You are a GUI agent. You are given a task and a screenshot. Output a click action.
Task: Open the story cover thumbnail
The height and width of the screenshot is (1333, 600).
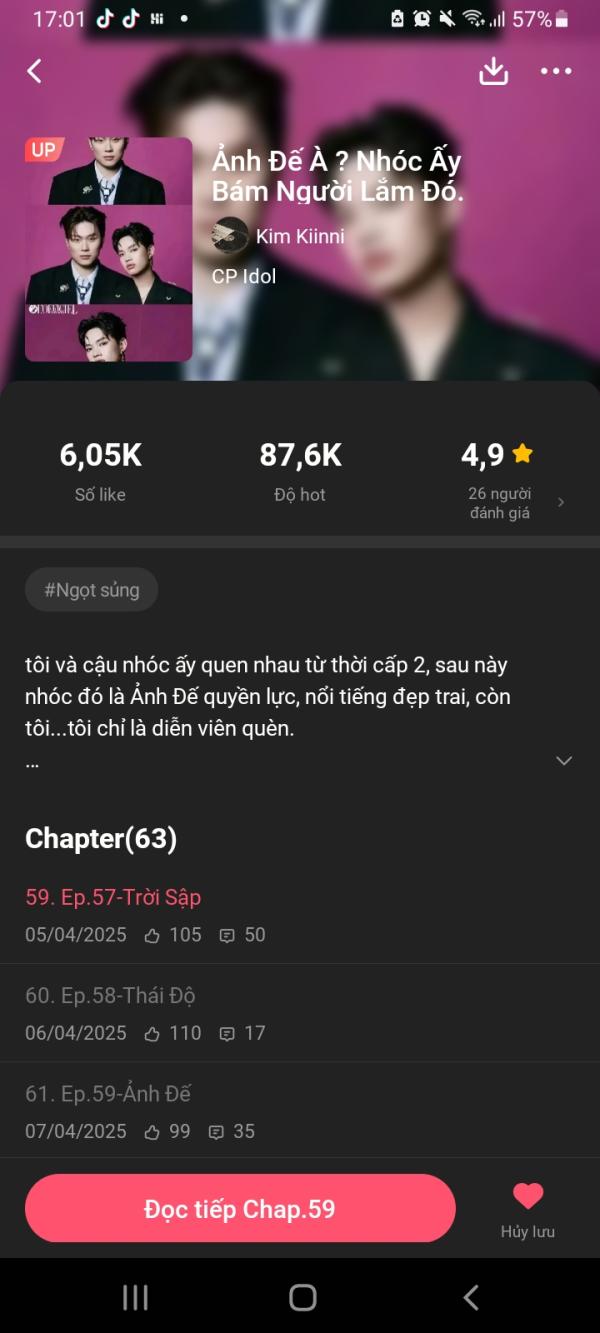pos(109,249)
